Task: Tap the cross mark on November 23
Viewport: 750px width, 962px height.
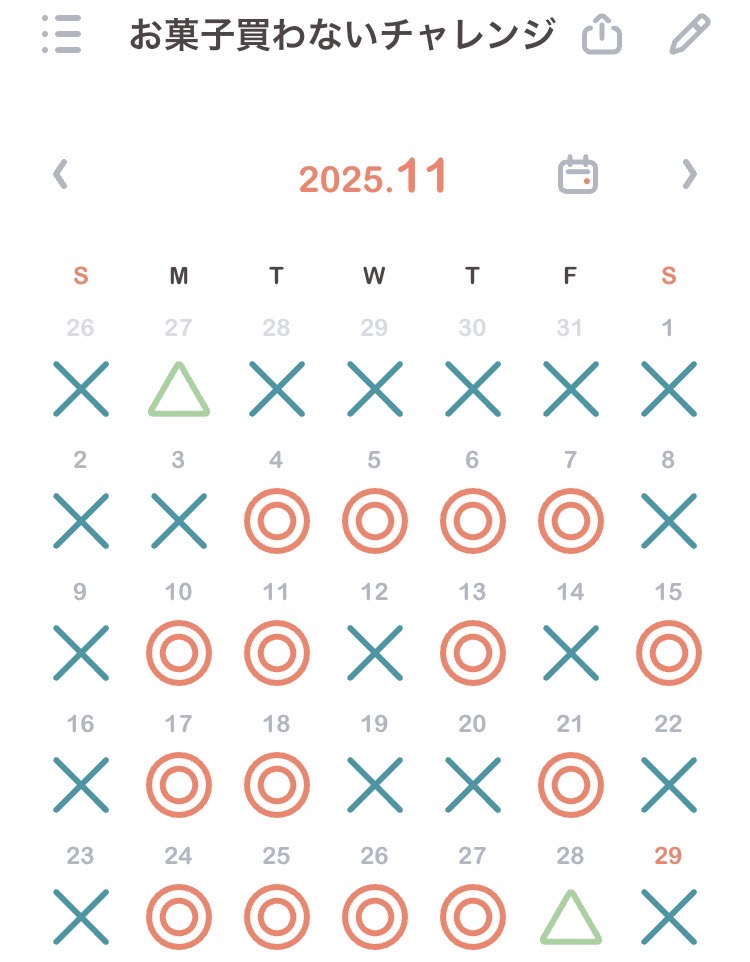Action: [81, 917]
